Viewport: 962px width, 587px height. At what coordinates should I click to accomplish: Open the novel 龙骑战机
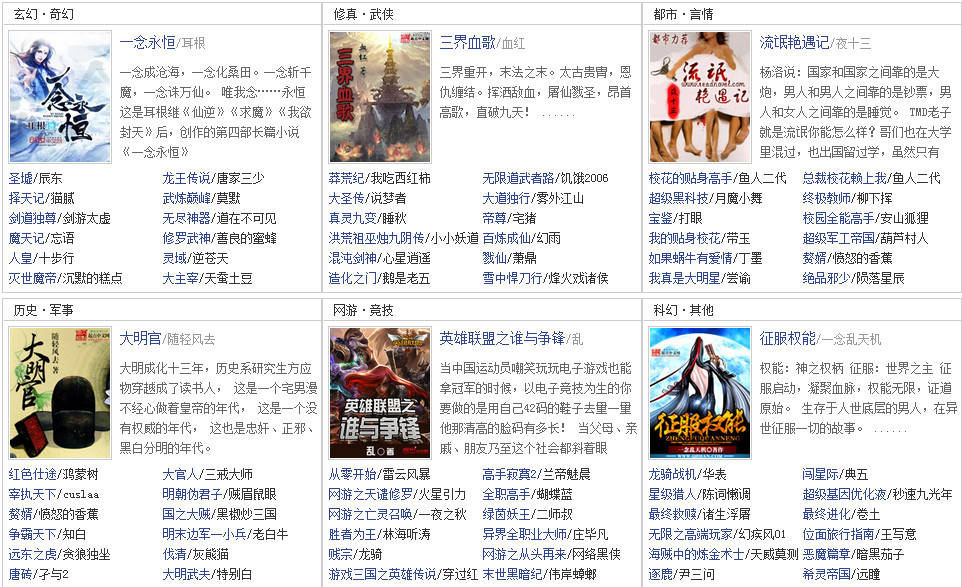[673, 474]
